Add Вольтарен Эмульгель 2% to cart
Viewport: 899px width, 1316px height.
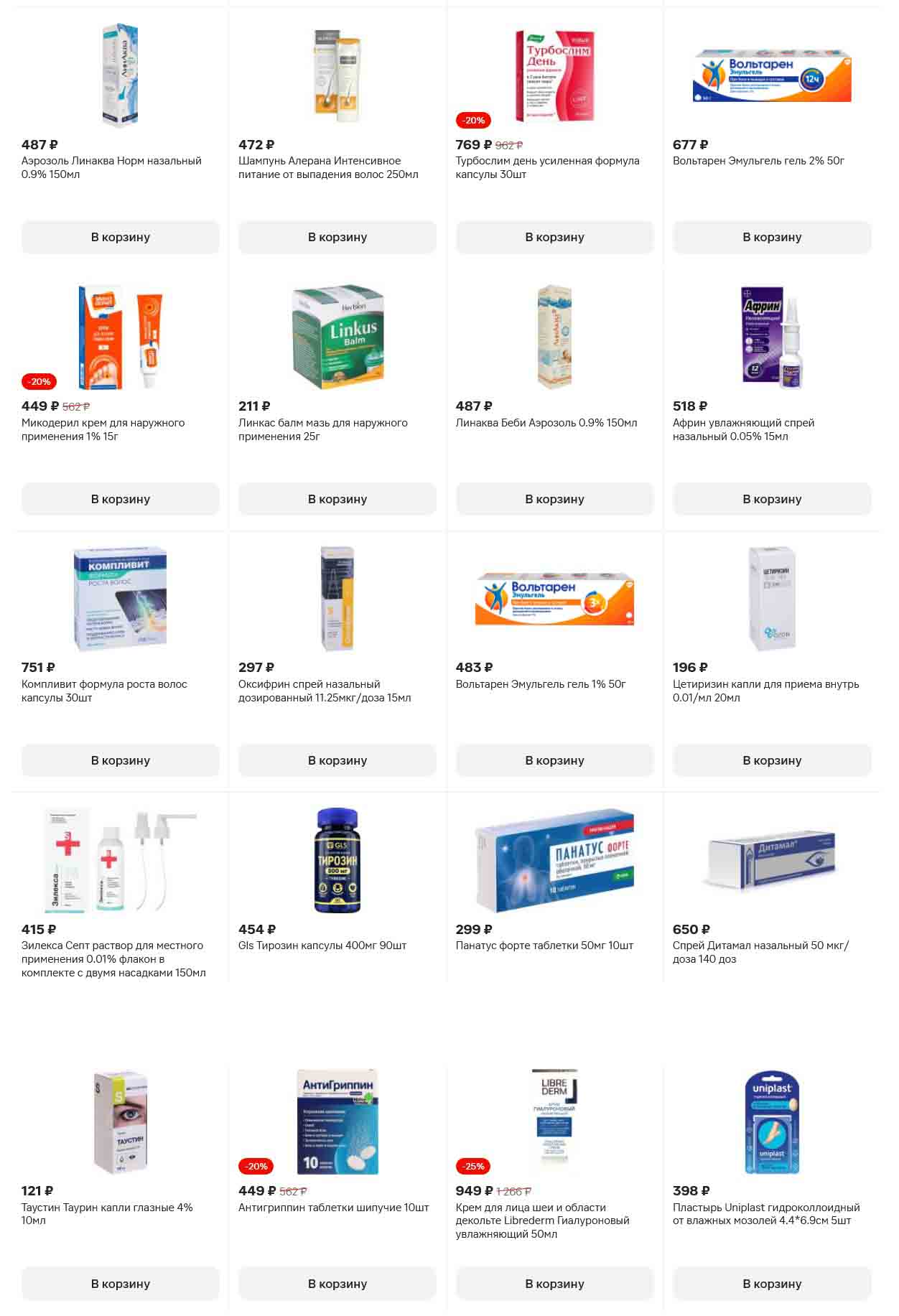coord(771,237)
